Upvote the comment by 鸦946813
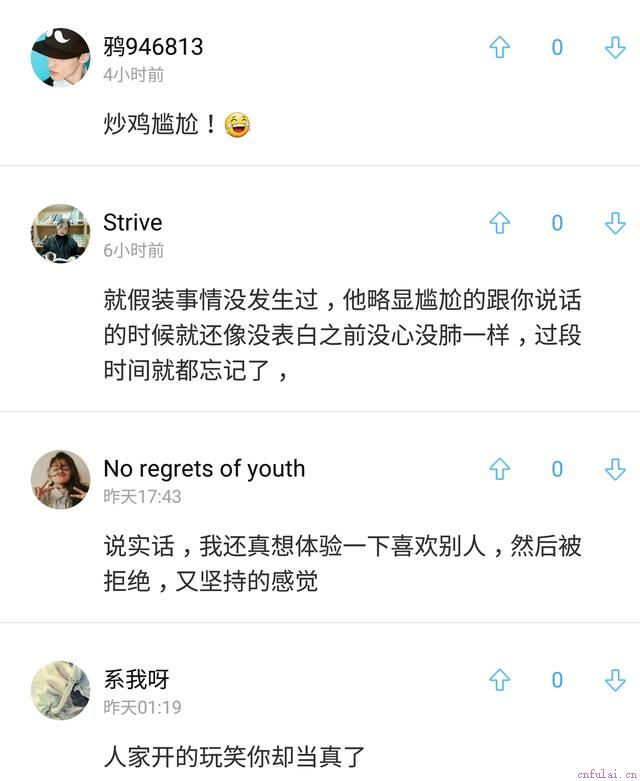Image resolution: width=640 pixels, height=781 pixels. coord(499,47)
